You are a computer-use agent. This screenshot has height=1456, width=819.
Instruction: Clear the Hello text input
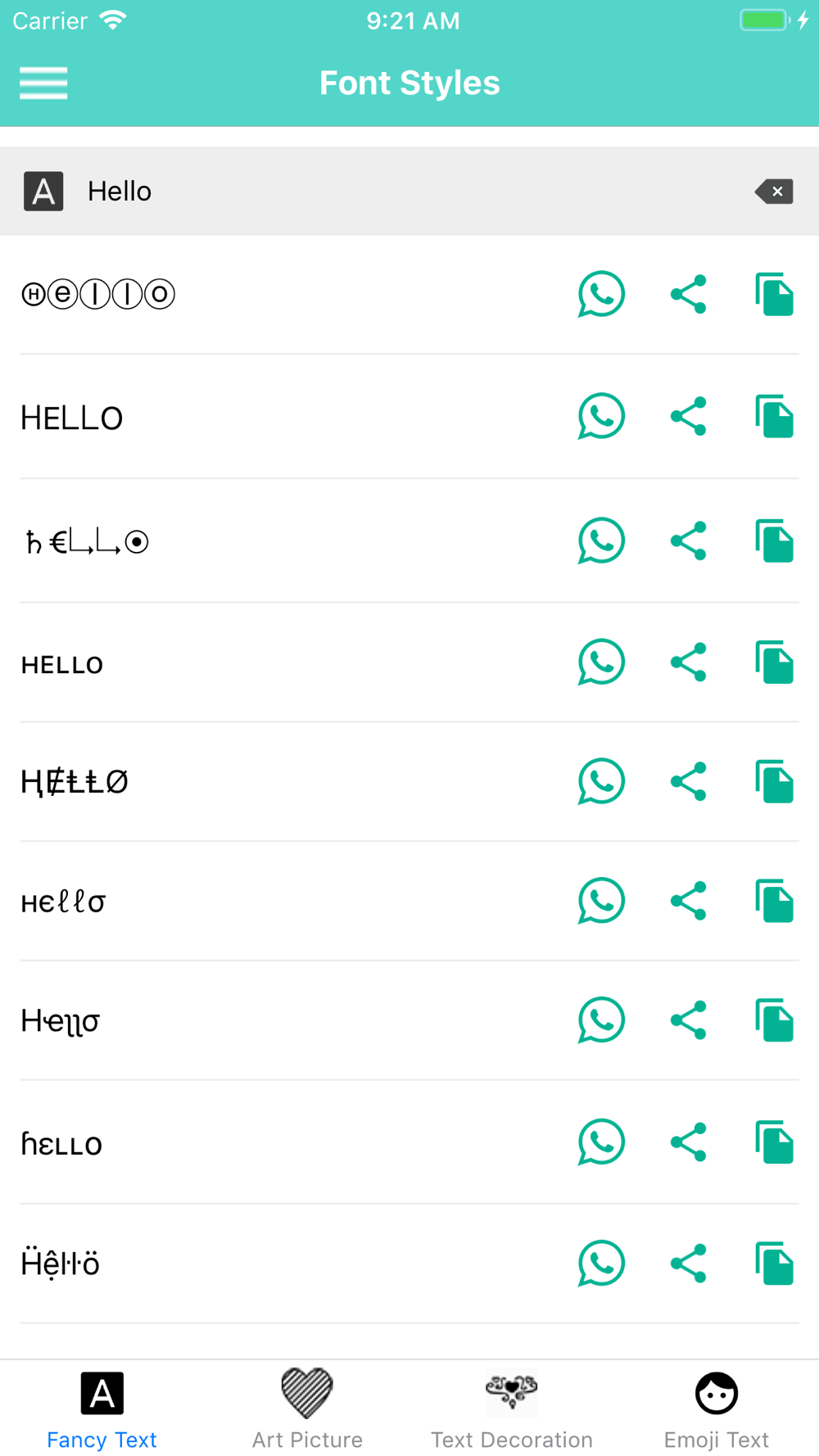click(774, 192)
